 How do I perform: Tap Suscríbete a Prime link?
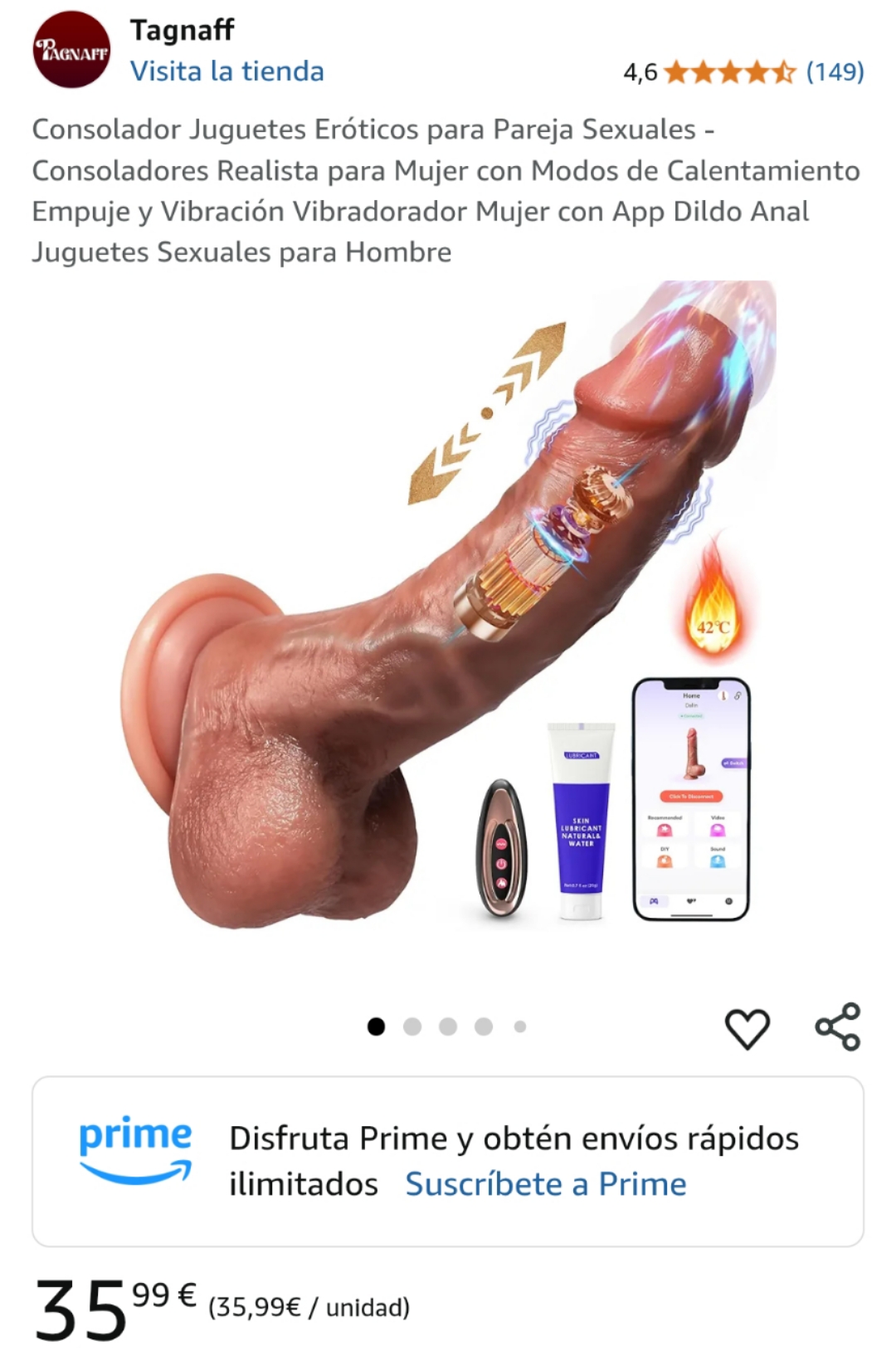(545, 1184)
